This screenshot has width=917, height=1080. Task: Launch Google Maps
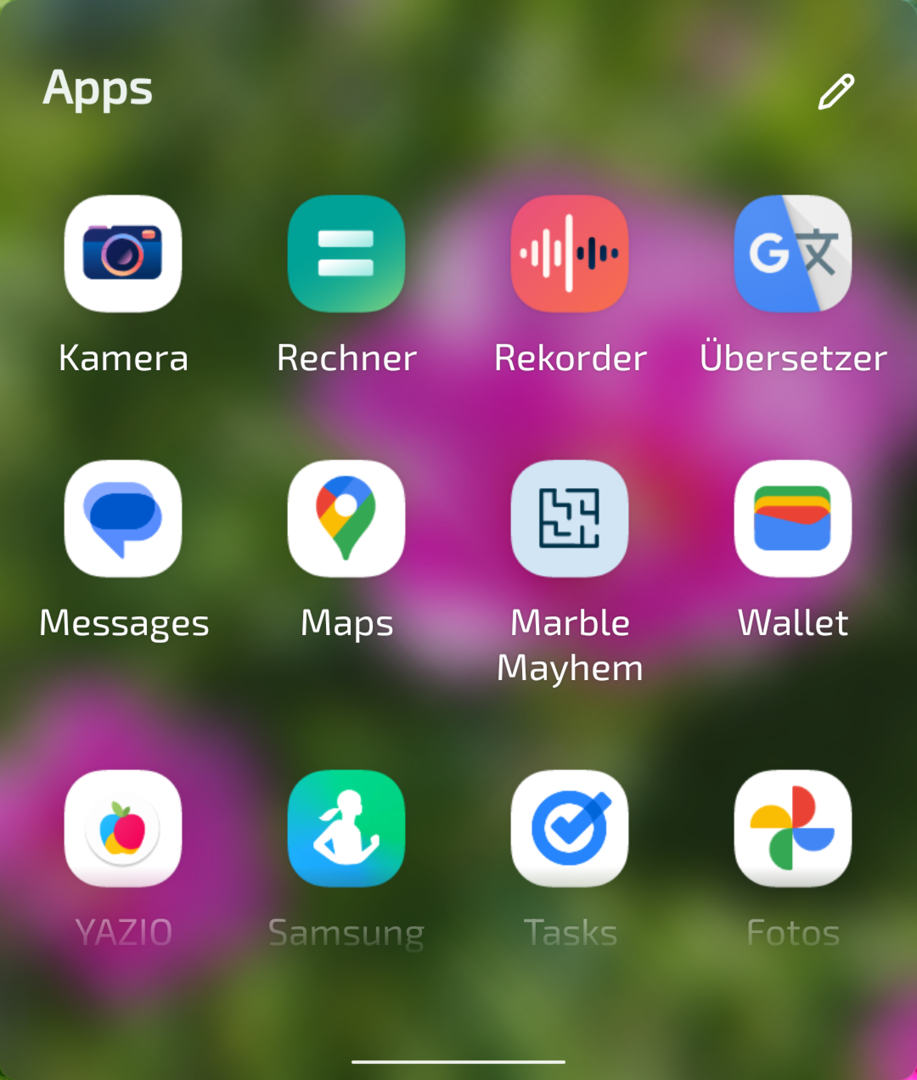346,519
